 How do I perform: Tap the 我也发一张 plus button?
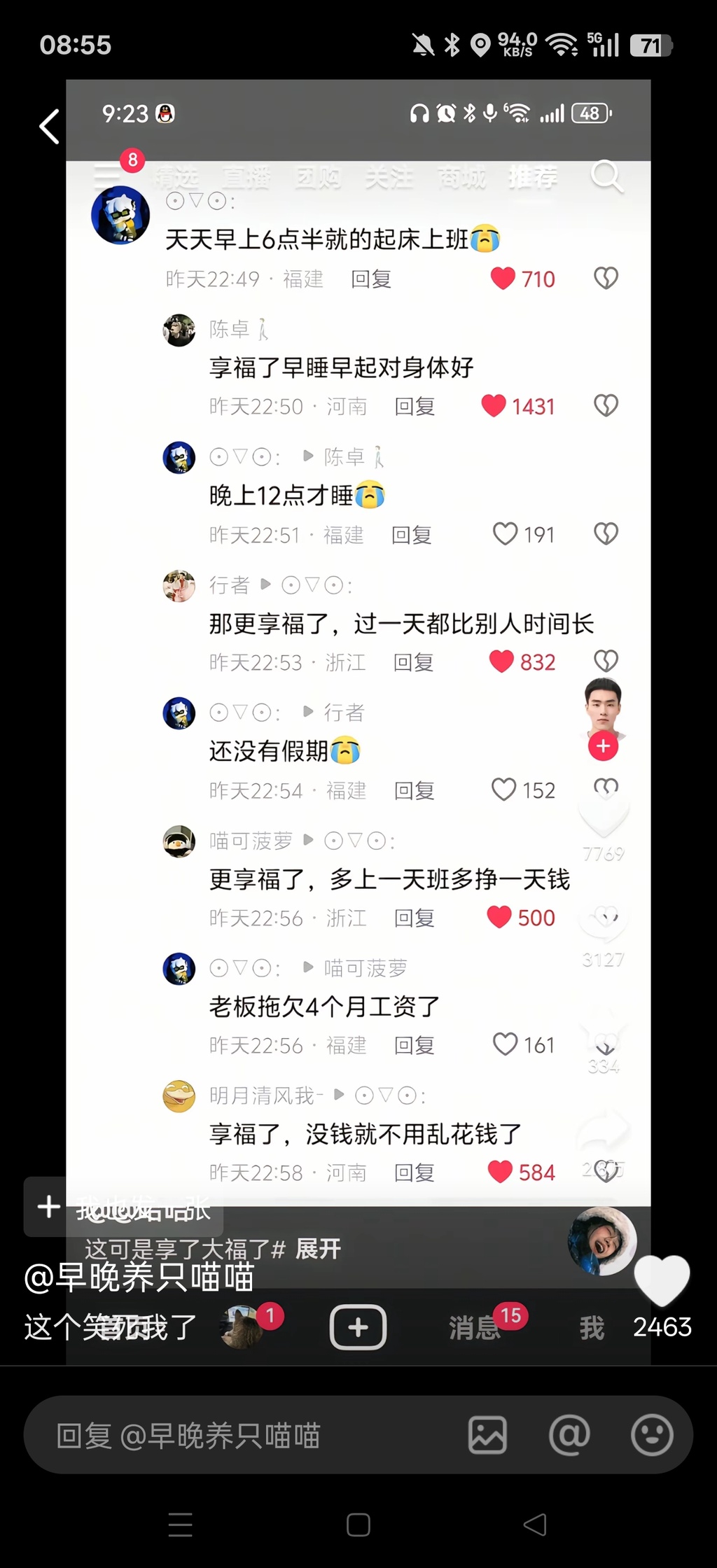tap(49, 1207)
